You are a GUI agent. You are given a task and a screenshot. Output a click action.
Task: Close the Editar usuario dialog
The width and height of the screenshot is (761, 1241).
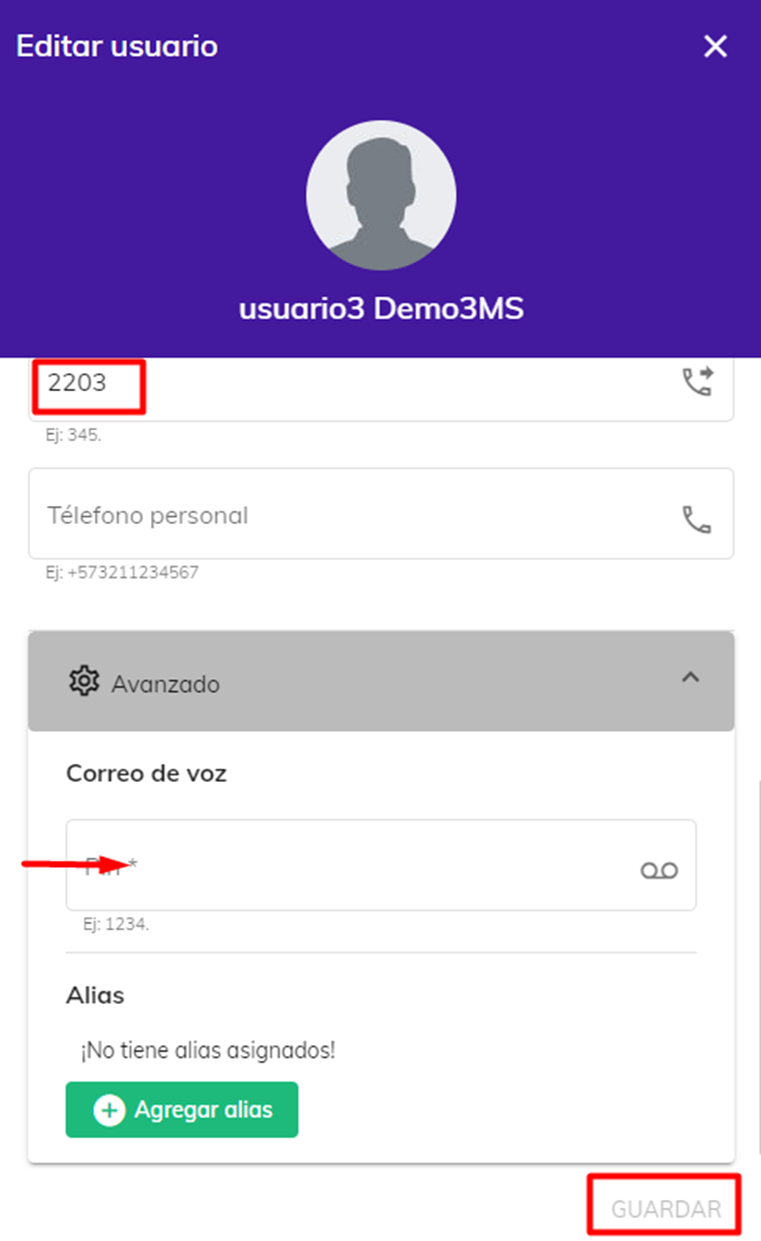[715, 46]
